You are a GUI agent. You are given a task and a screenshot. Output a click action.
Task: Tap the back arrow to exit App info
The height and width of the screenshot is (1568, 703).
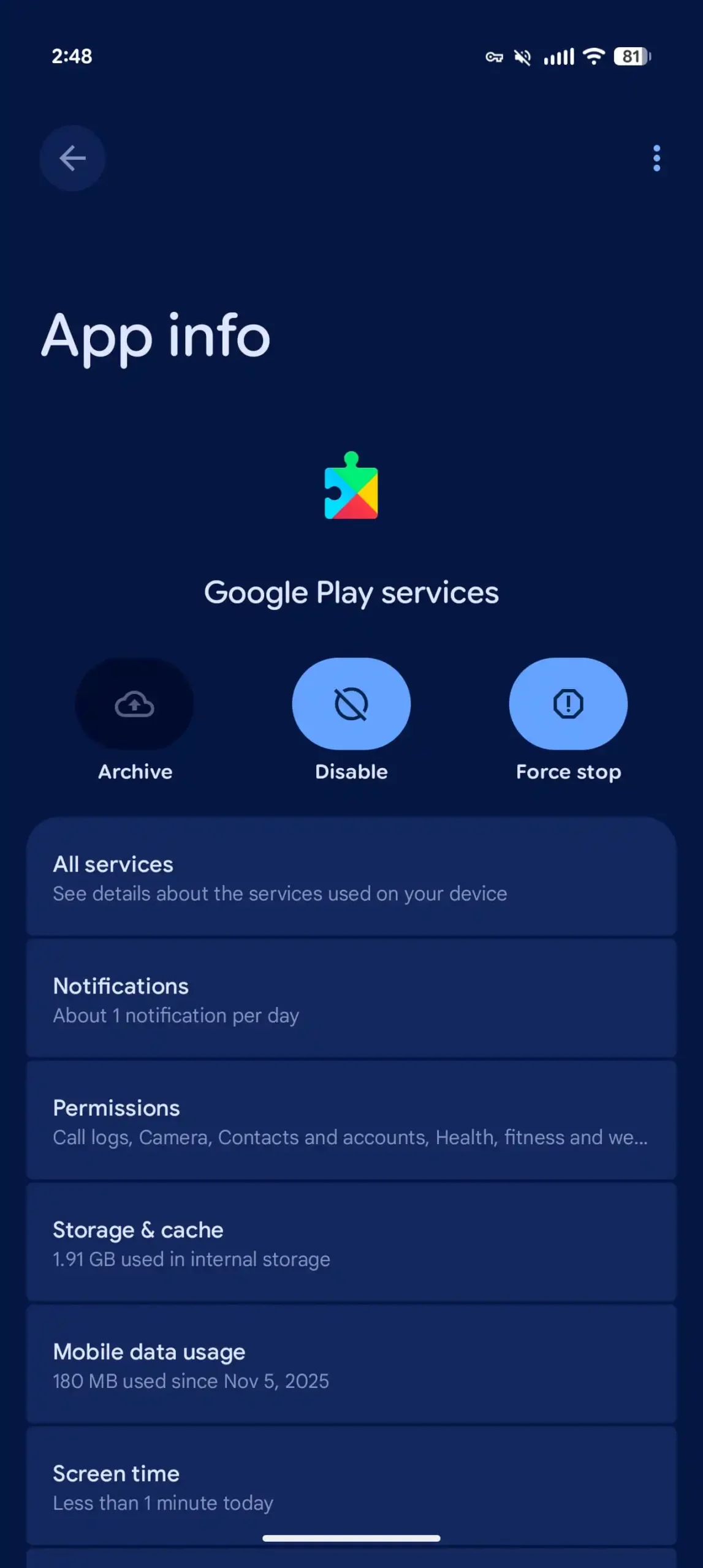coord(72,158)
